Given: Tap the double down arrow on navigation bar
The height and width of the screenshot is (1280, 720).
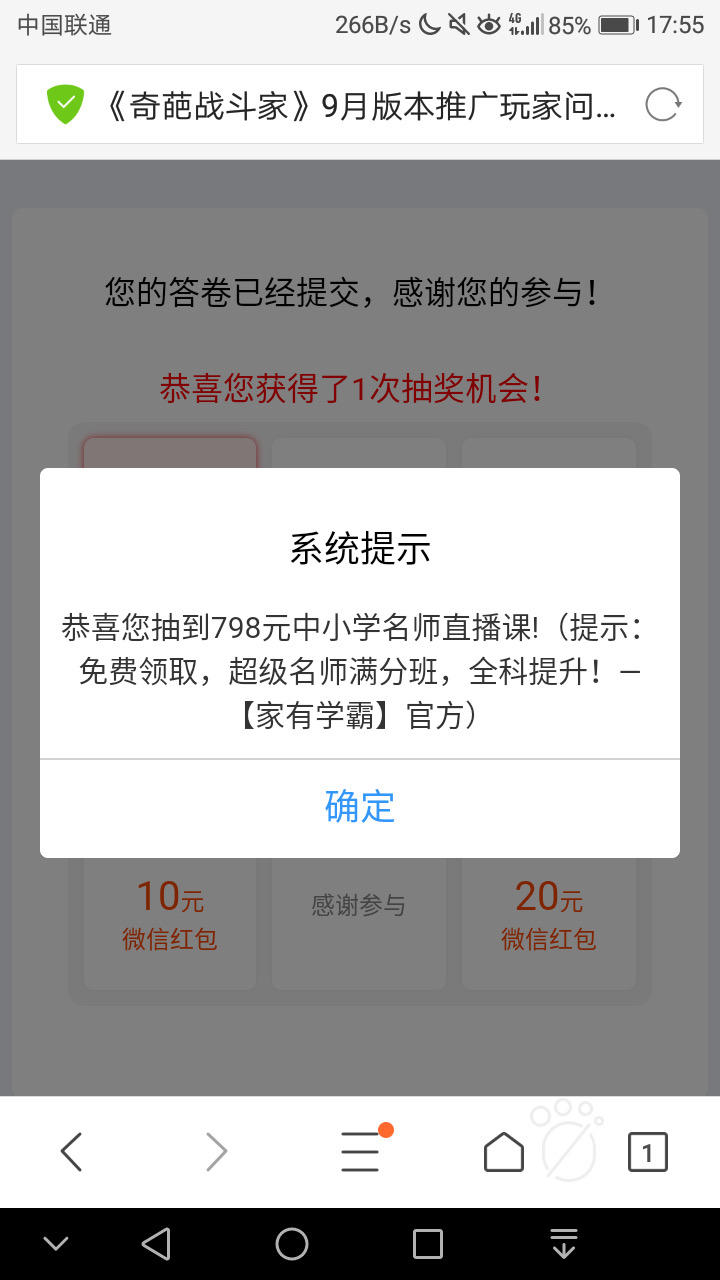Looking at the screenshot, I should point(564,1243).
